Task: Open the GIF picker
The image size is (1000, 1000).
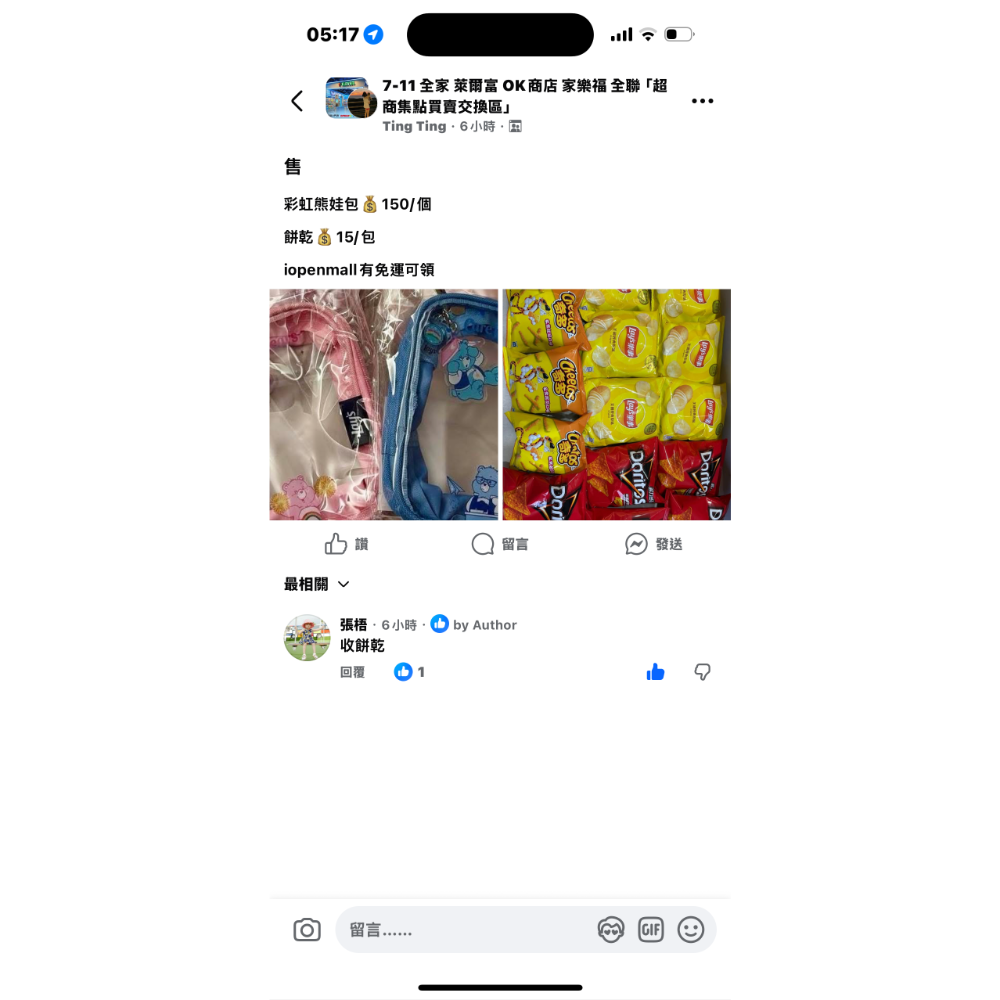Action: [651, 930]
